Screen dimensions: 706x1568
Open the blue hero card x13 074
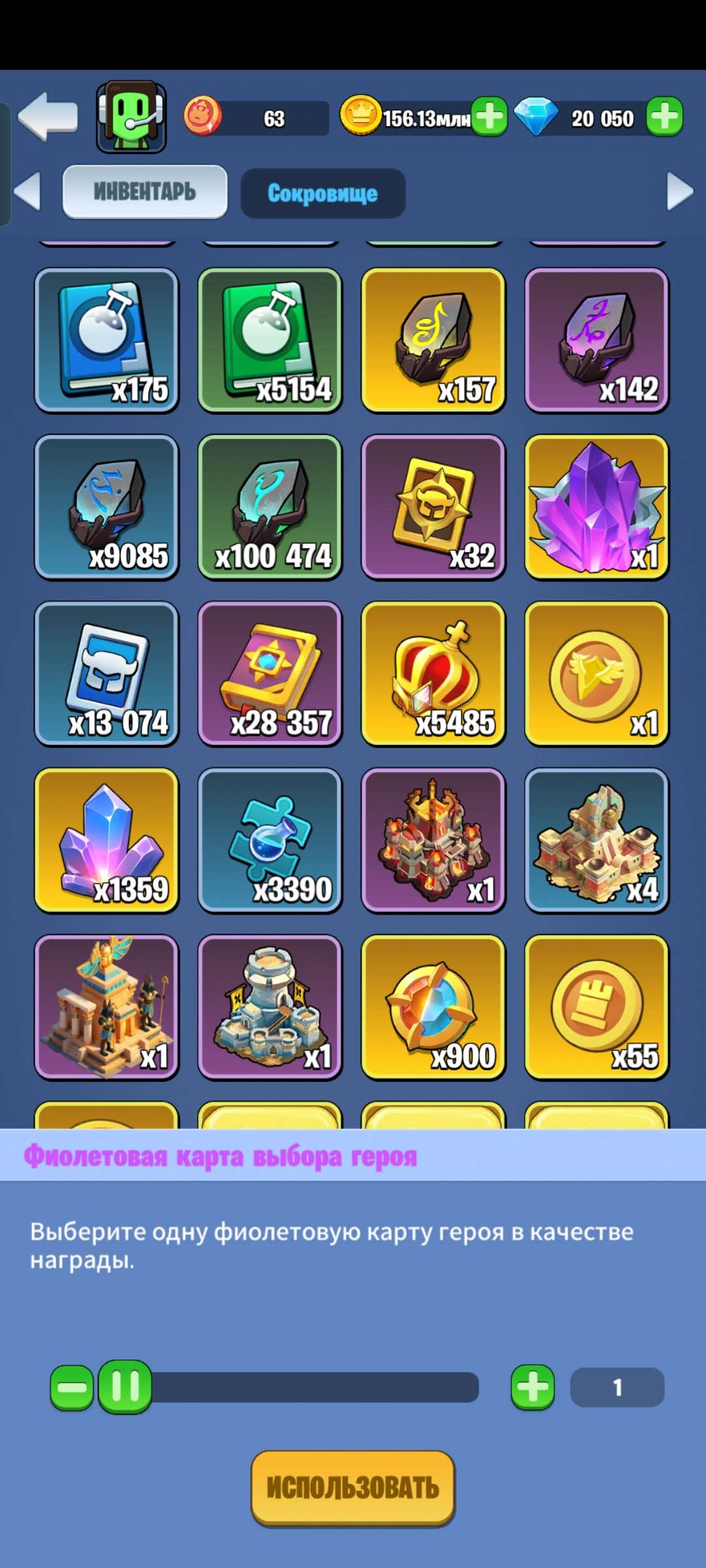coord(107,674)
